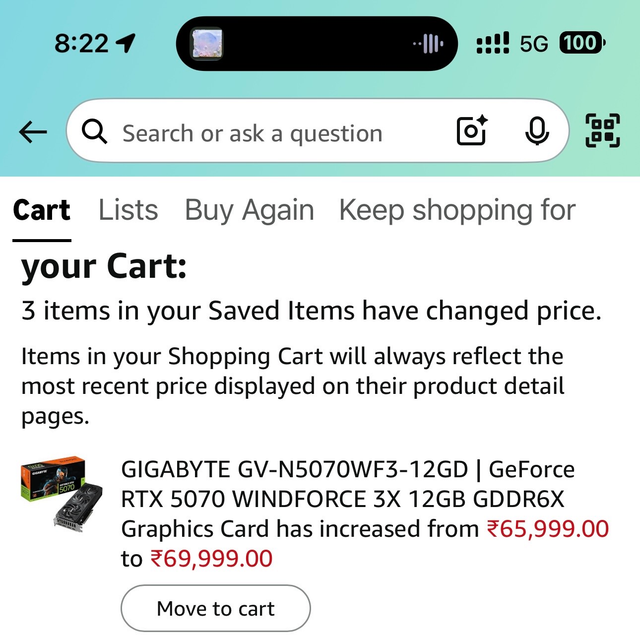Viewport: 640px width, 636px height.
Task: Switch to the Lists tab
Action: pos(128,210)
